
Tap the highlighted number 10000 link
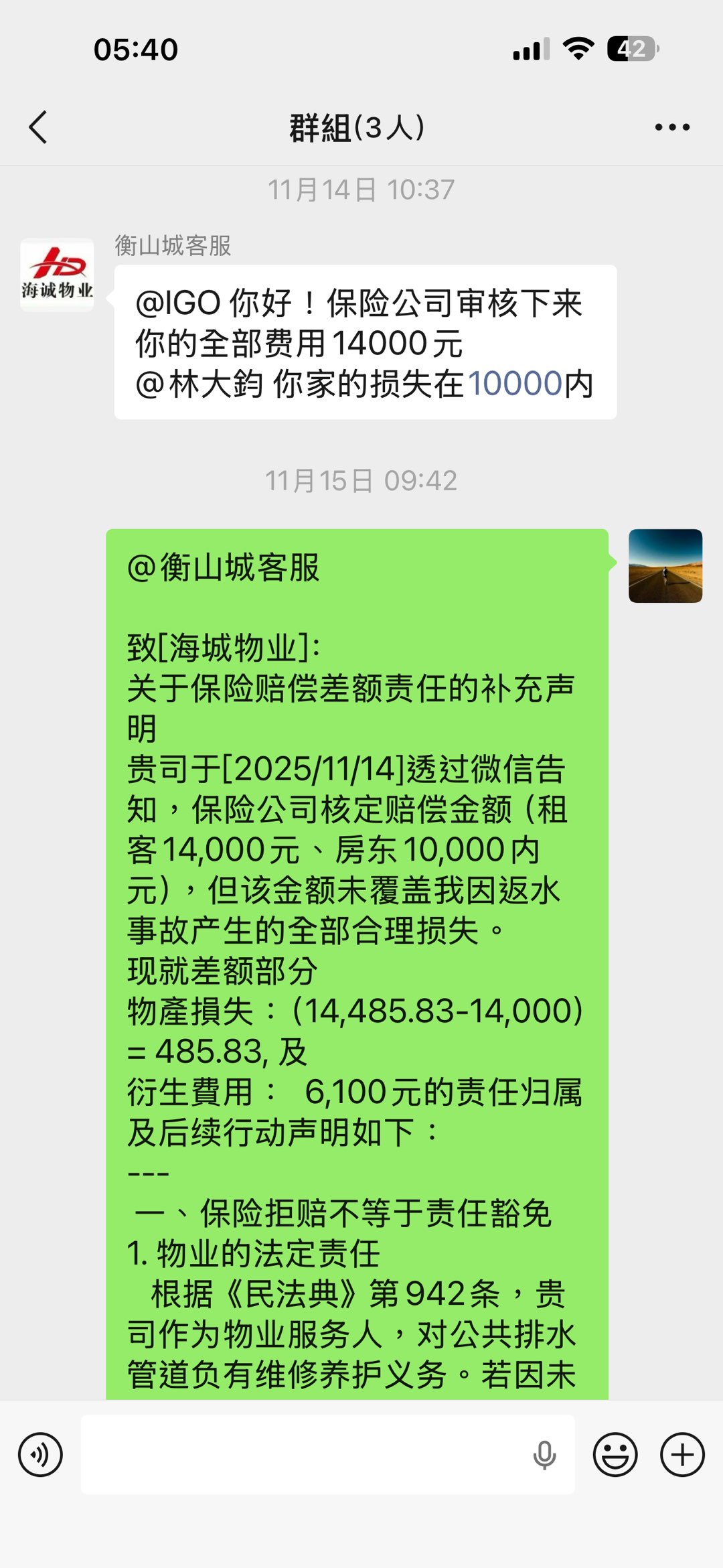pos(514,384)
